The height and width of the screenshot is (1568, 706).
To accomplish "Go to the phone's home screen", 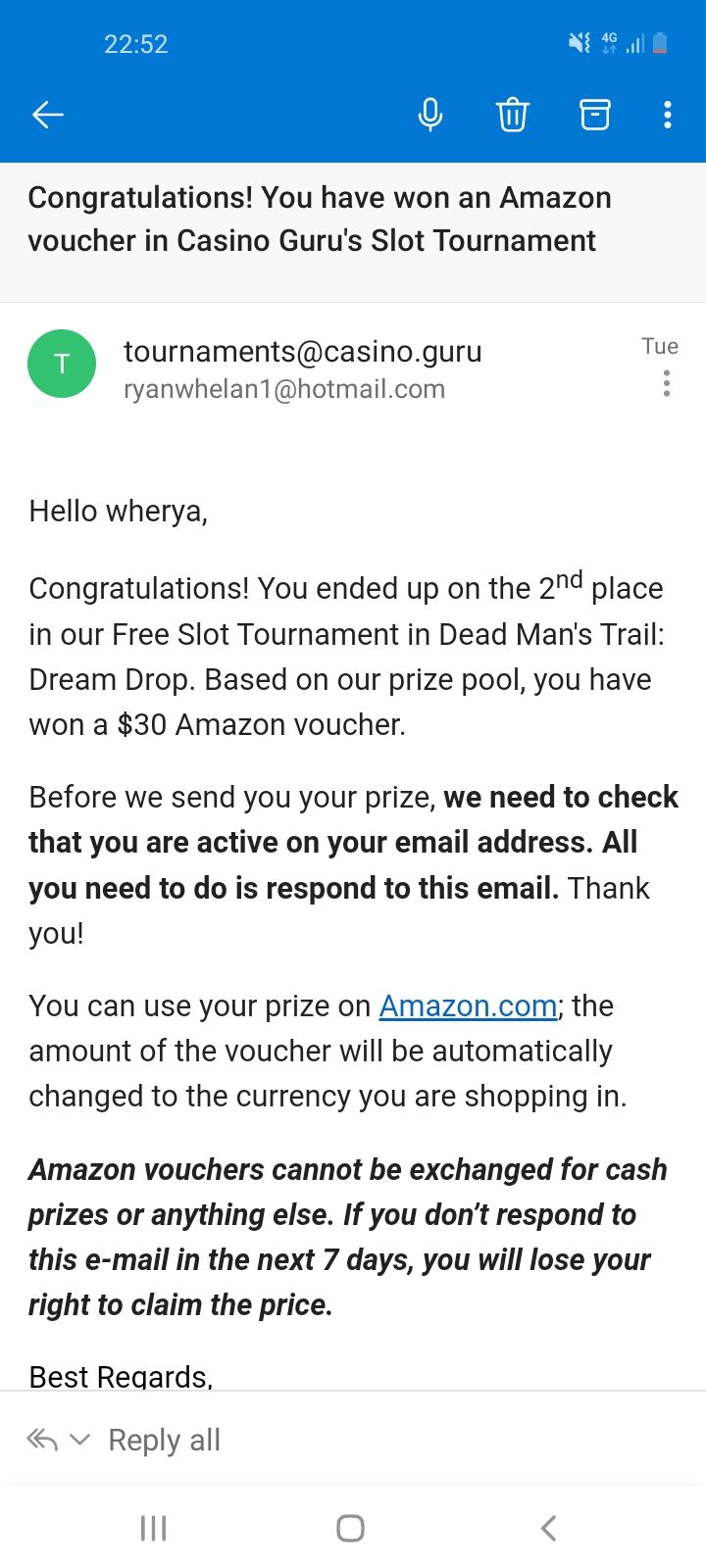I will click(x=350, y=1528).
